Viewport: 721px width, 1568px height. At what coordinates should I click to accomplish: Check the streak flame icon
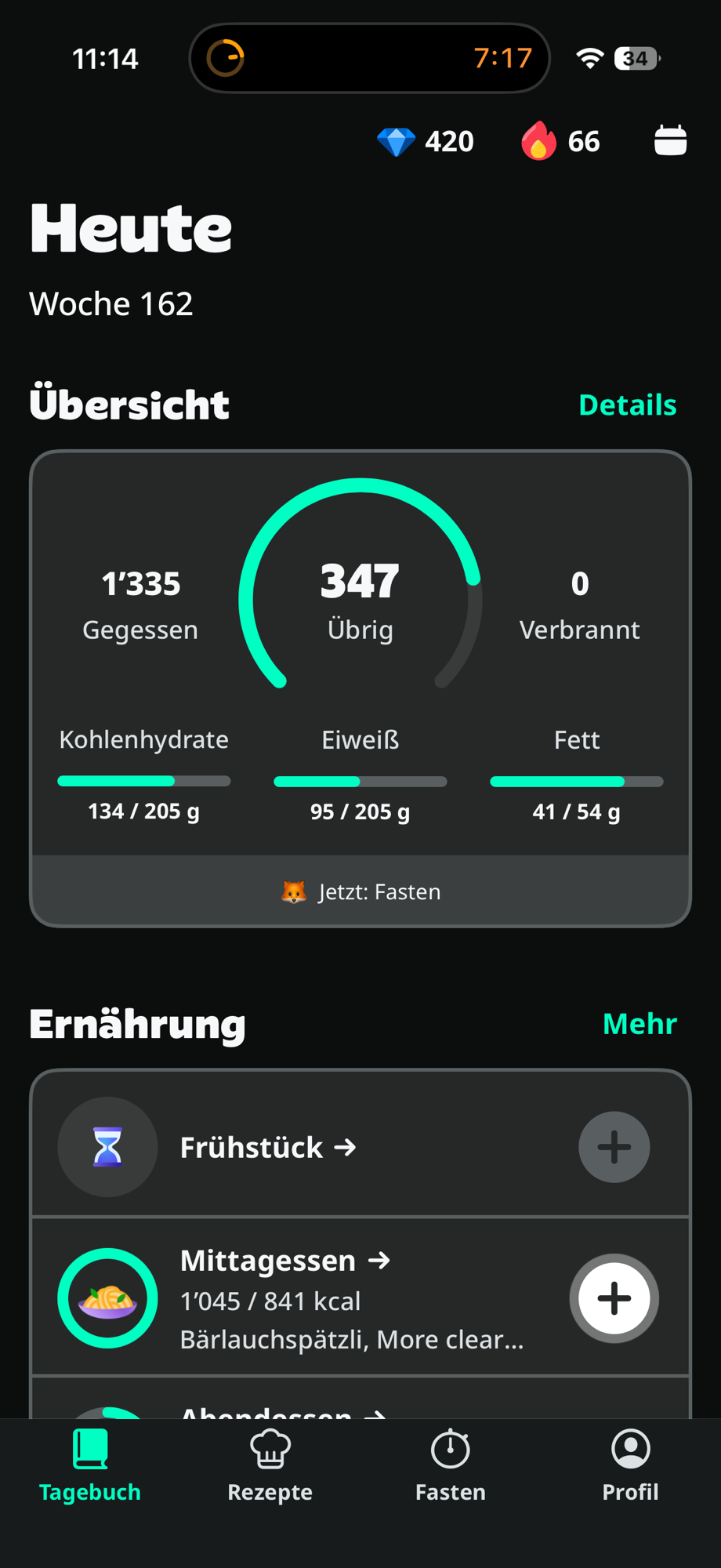click(538, 141)
